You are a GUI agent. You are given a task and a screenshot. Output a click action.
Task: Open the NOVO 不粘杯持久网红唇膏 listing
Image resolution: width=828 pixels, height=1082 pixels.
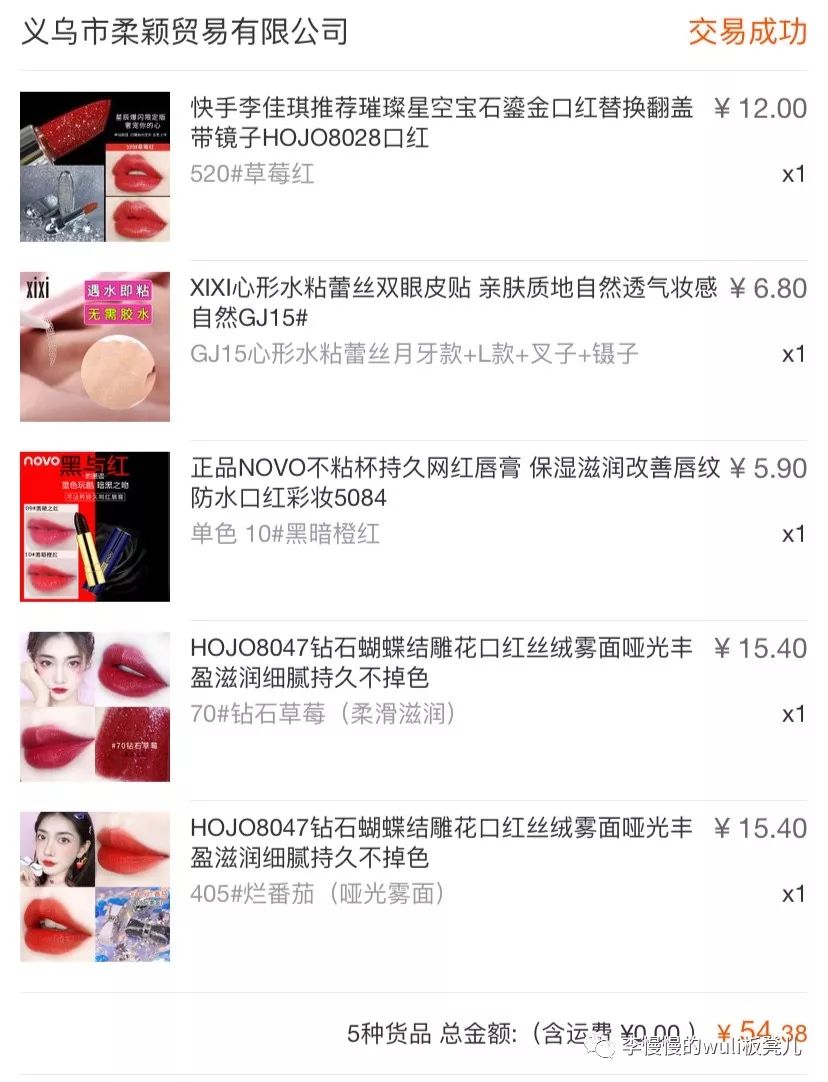tap(440, 486)
